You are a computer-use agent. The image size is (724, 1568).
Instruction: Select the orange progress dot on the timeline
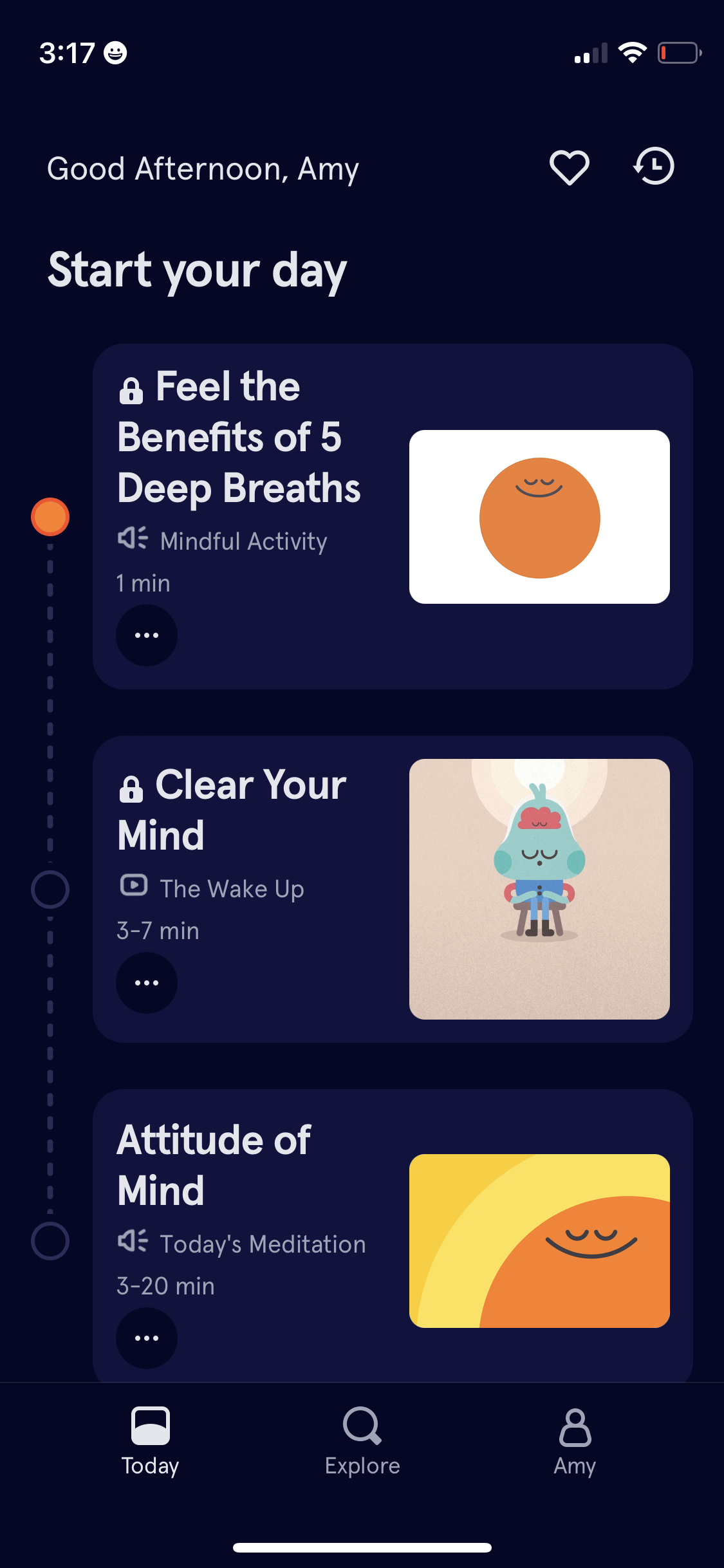[x=50, y=517]
